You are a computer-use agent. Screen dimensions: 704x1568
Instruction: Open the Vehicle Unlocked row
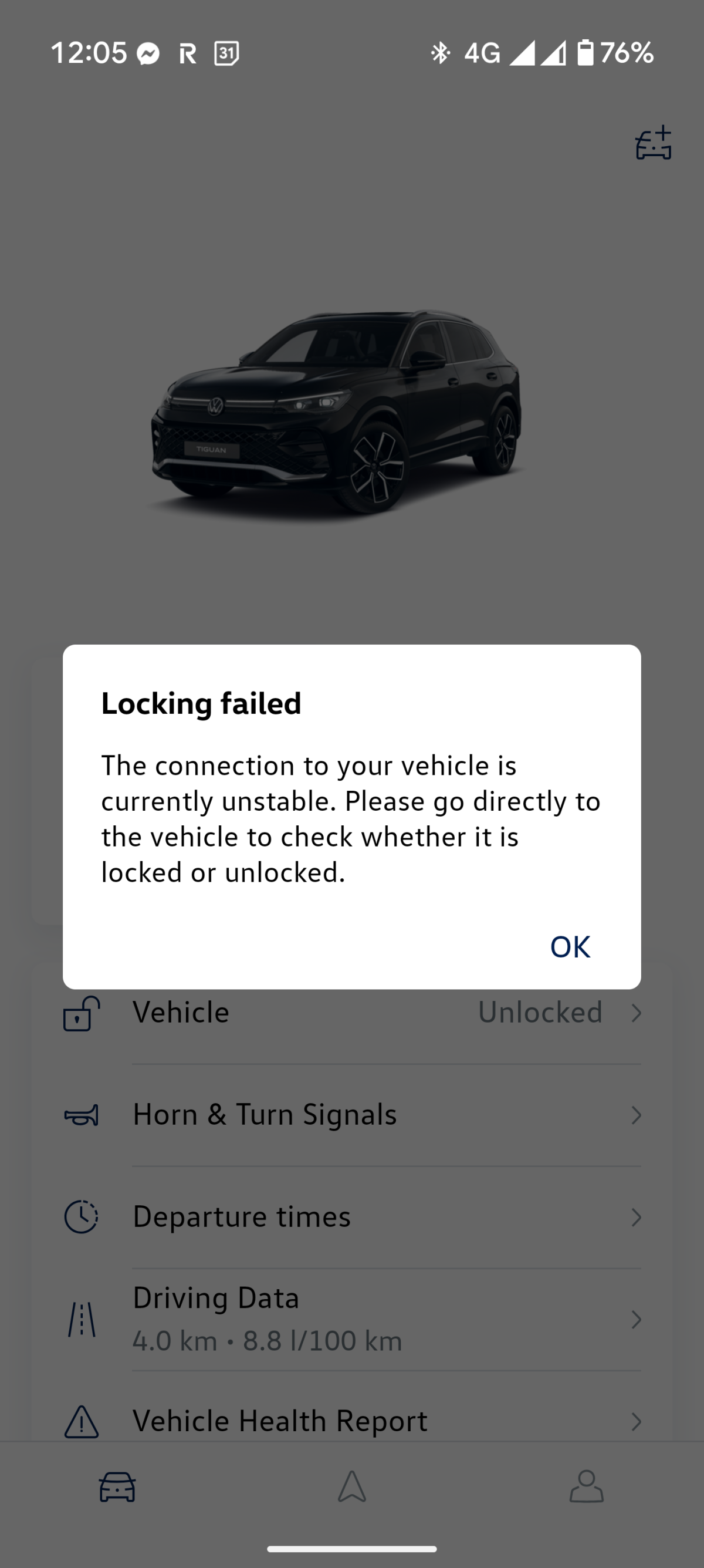pyautogui.click(x=351, y=1013)
